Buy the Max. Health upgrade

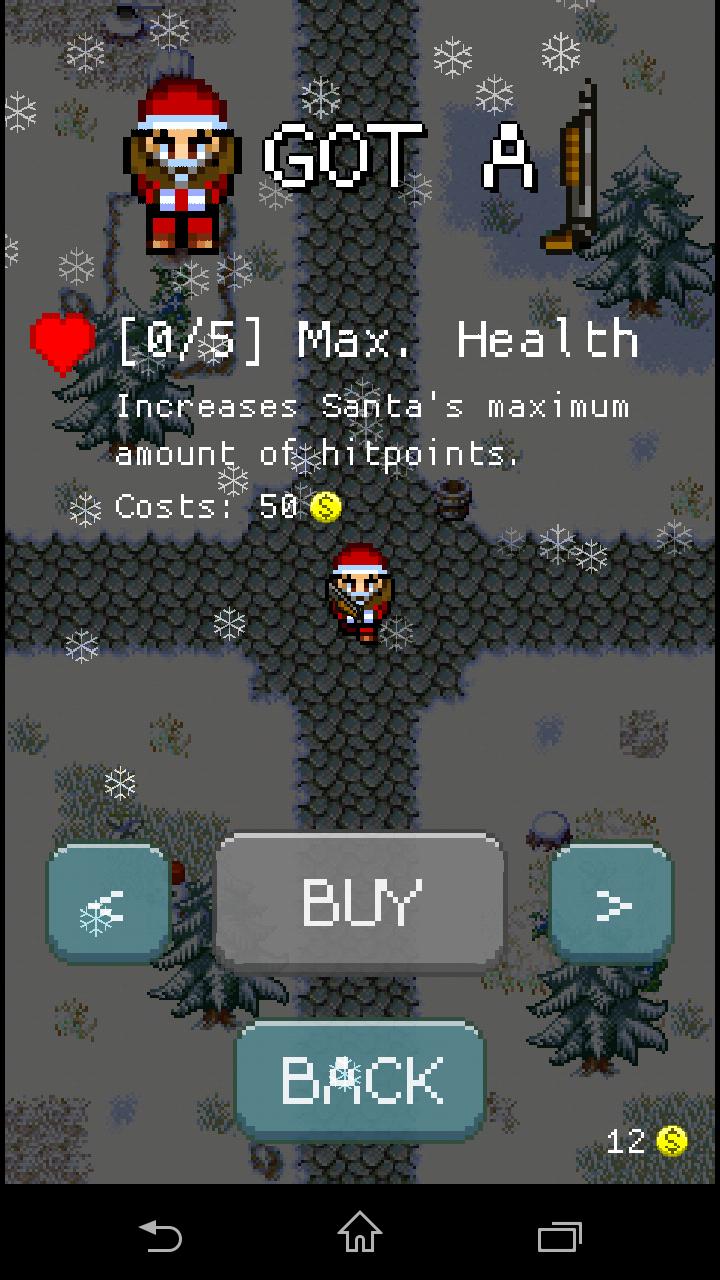(360, 903)
